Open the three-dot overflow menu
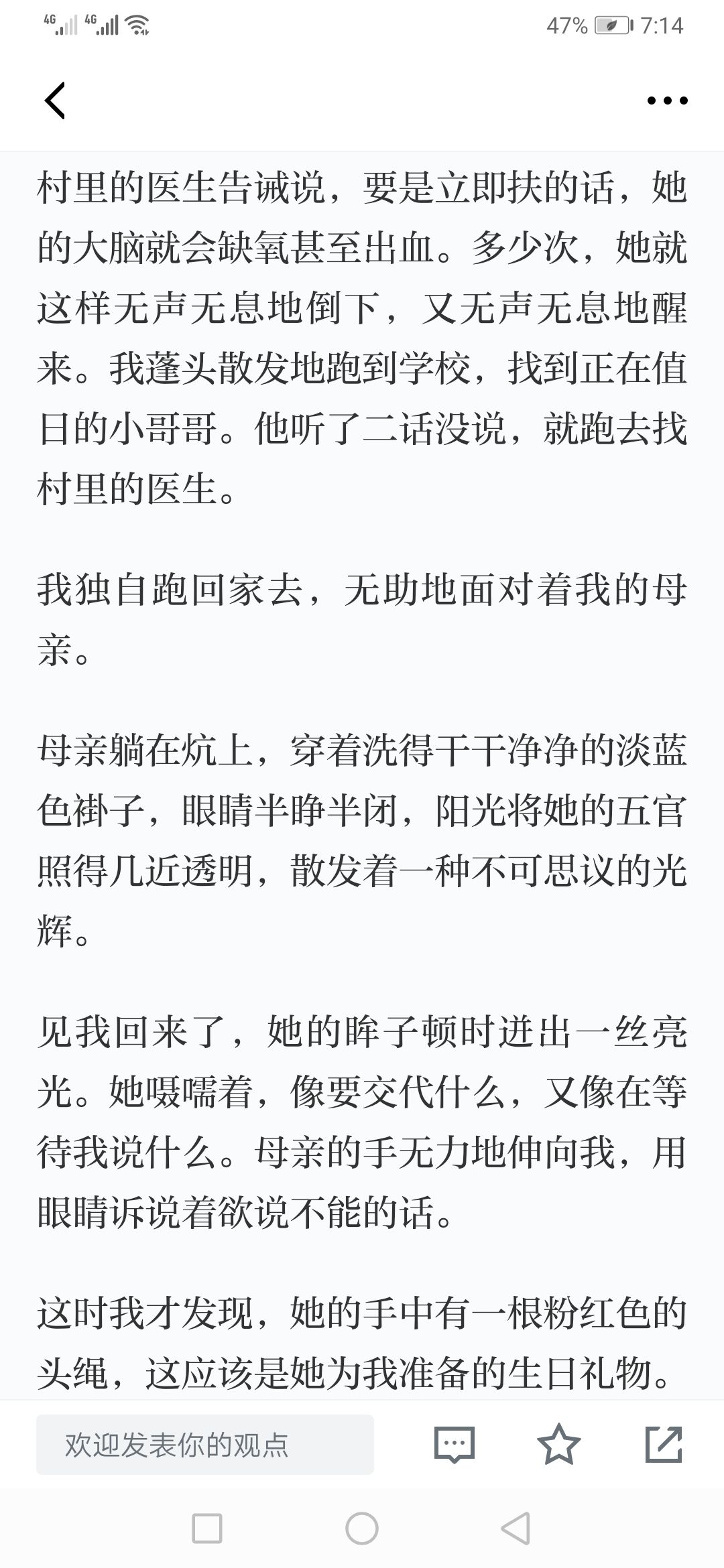Viewport: 724px width, 1568px height. (667, 101)
